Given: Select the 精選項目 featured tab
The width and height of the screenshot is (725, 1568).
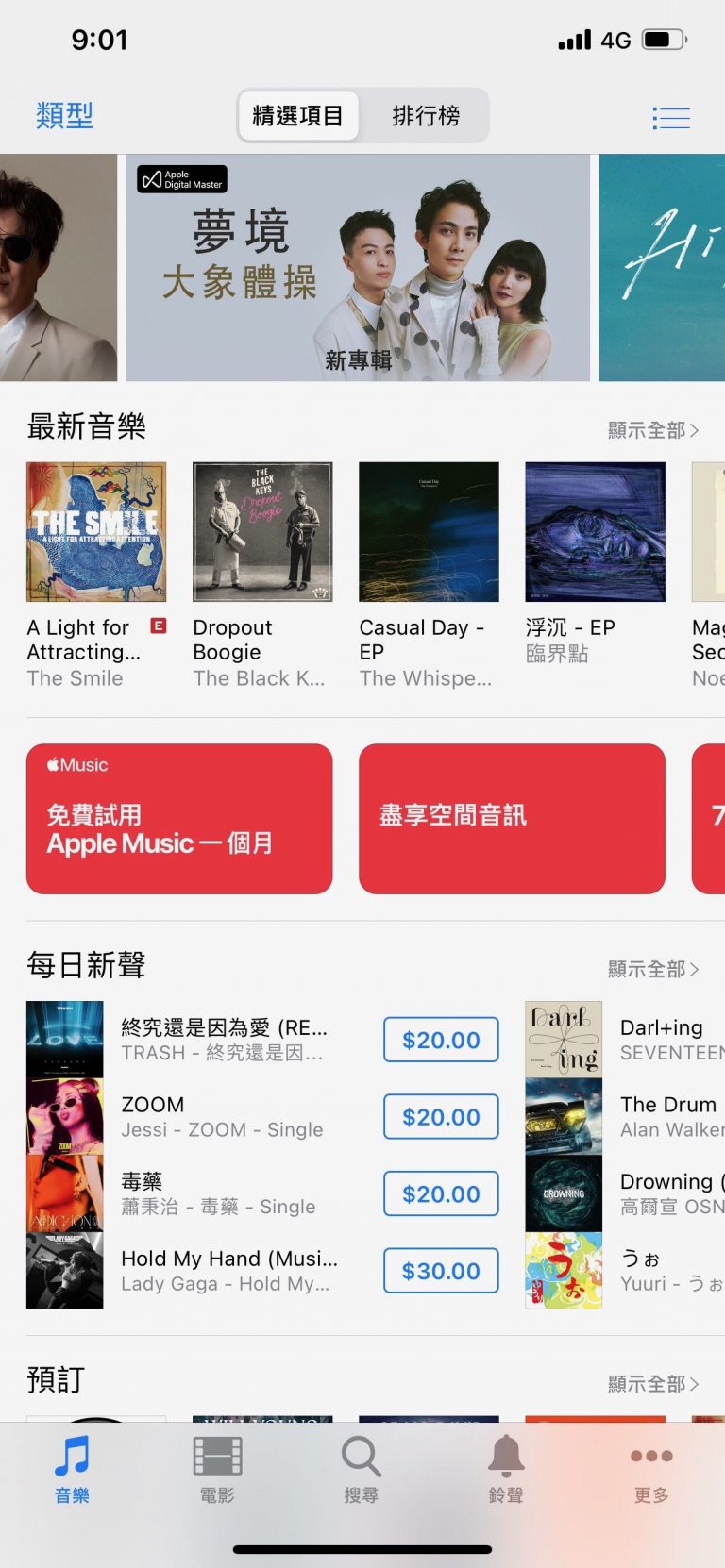Looking at the screenshot, I should (x=297, y=116).
